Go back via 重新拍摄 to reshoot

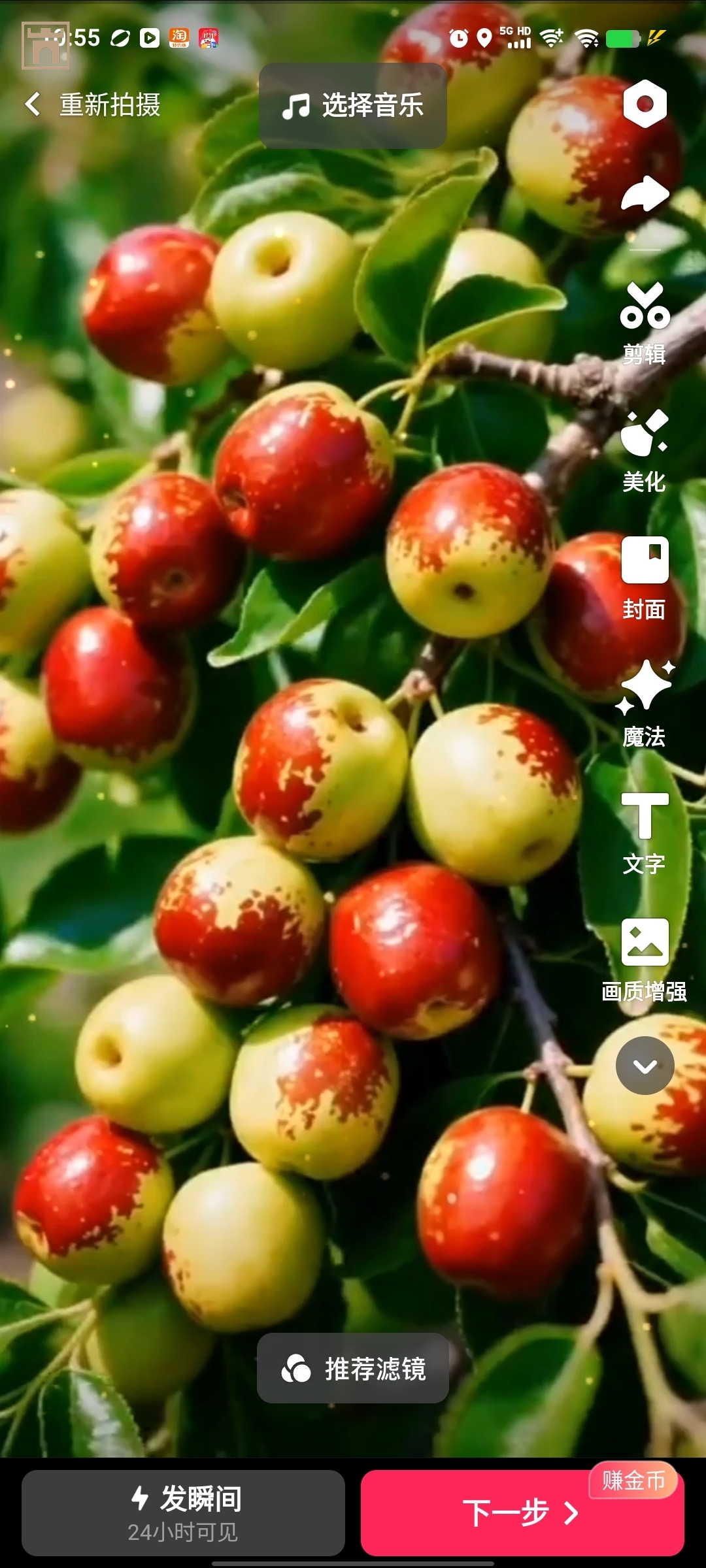(x=93, y=105)
